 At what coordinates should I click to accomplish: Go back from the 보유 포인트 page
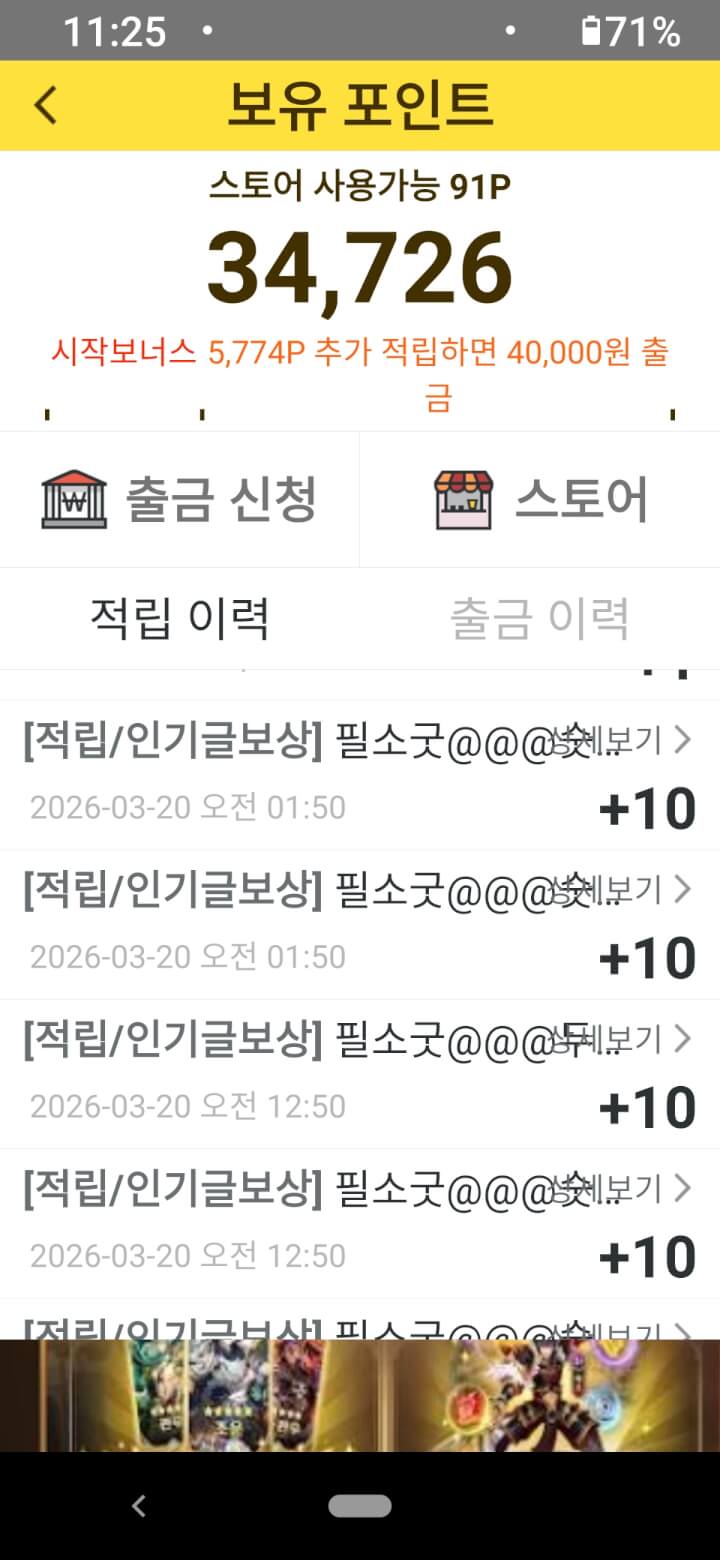tap(46, 105)
